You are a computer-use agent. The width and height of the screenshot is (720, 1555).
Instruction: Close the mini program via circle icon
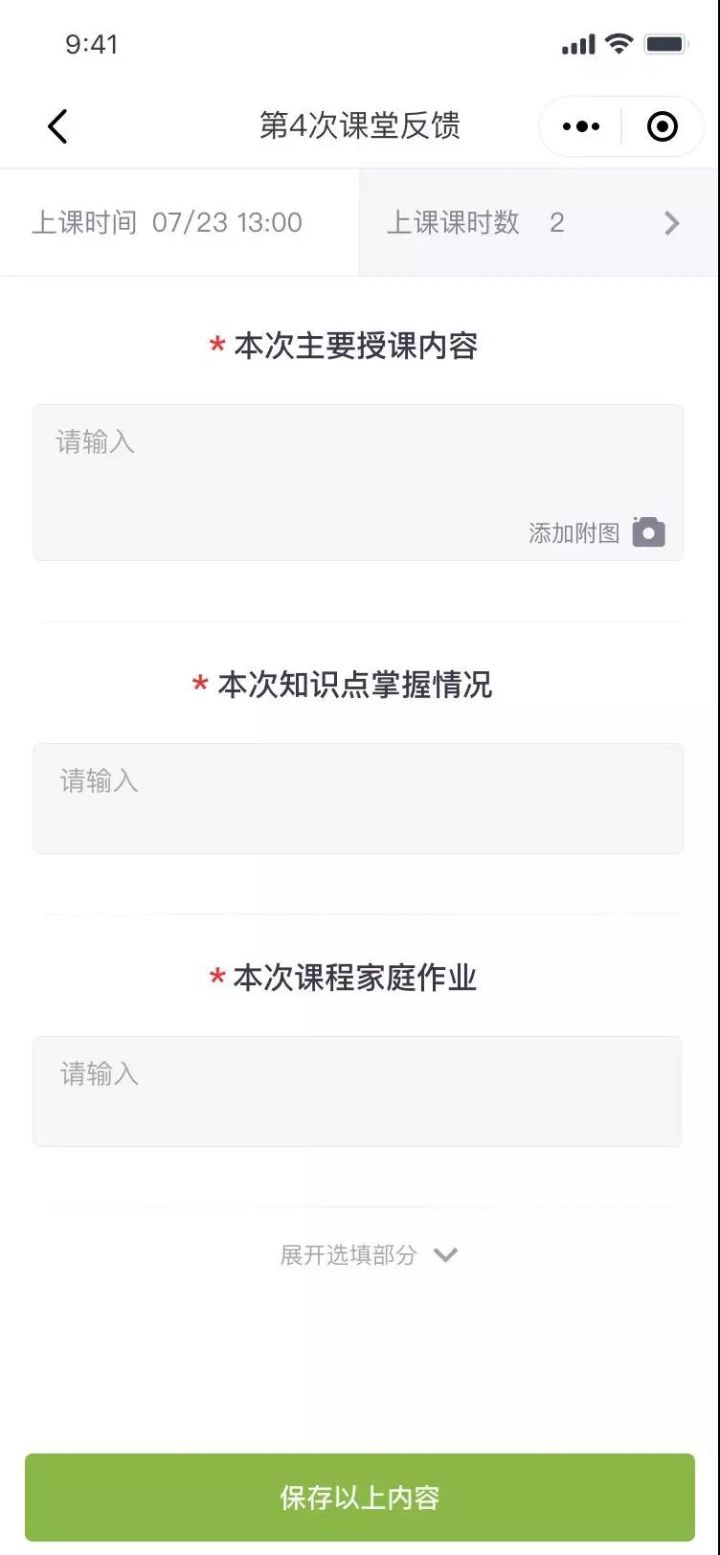pos(662,127)
